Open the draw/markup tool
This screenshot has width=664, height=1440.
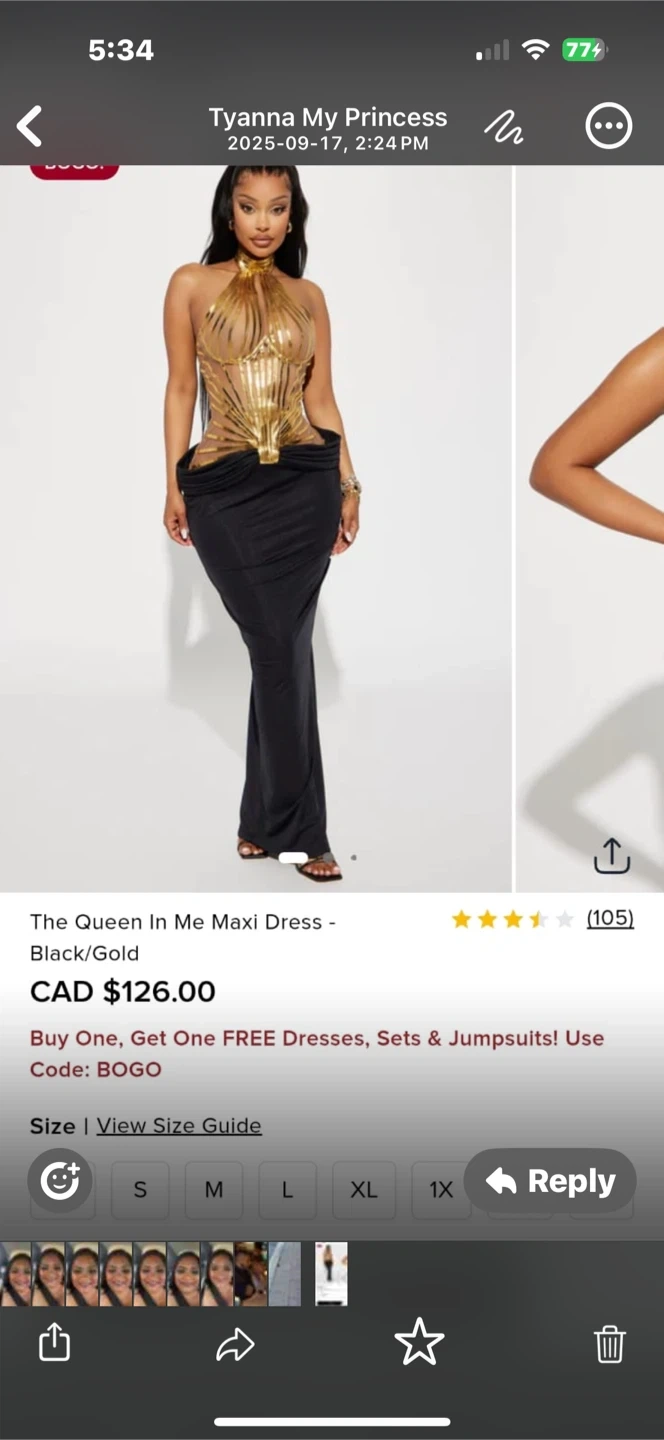point(504,127)
